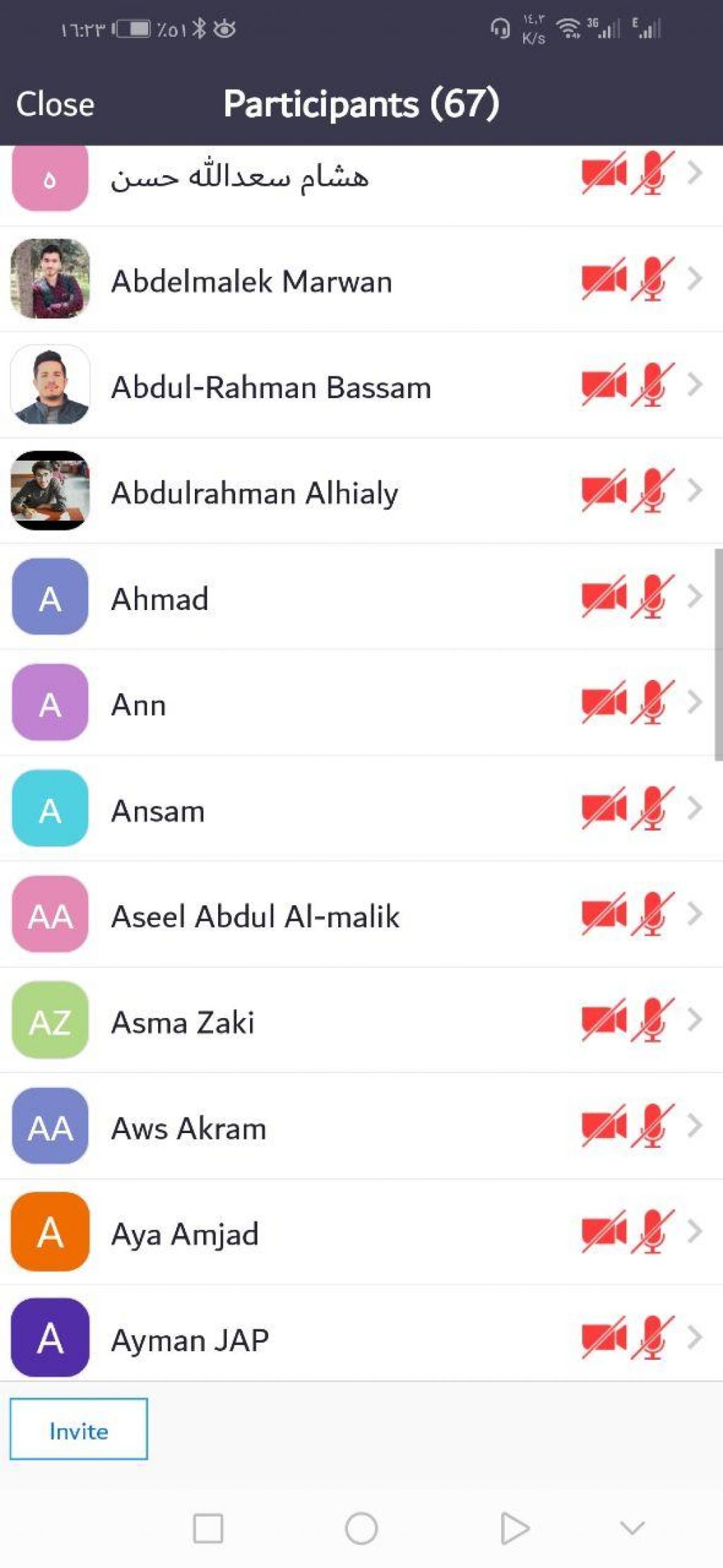The height and width of the screenshot is (1568, 723).
Task: Close the participants list
Action: pyautogui.click(x=55, y=104)
